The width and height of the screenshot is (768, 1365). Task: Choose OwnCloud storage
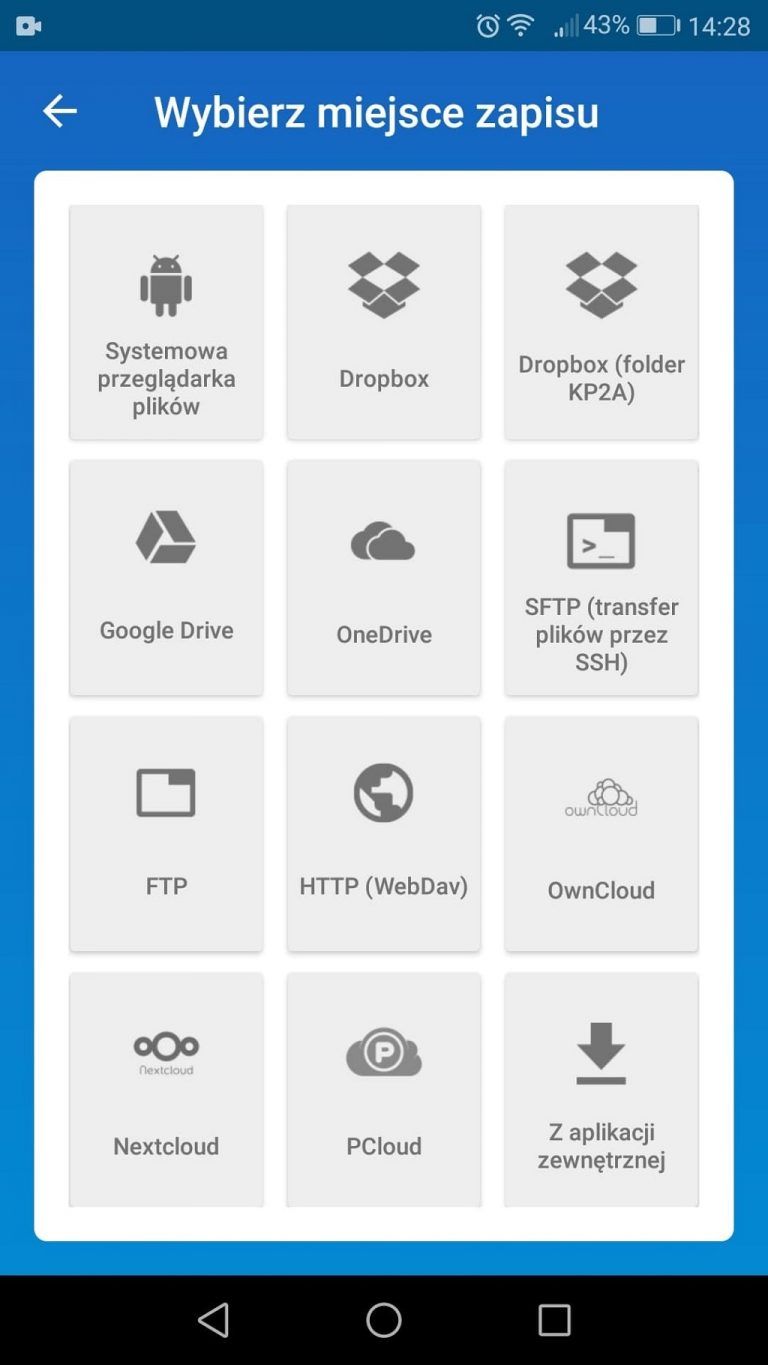[x=601, y=834]
